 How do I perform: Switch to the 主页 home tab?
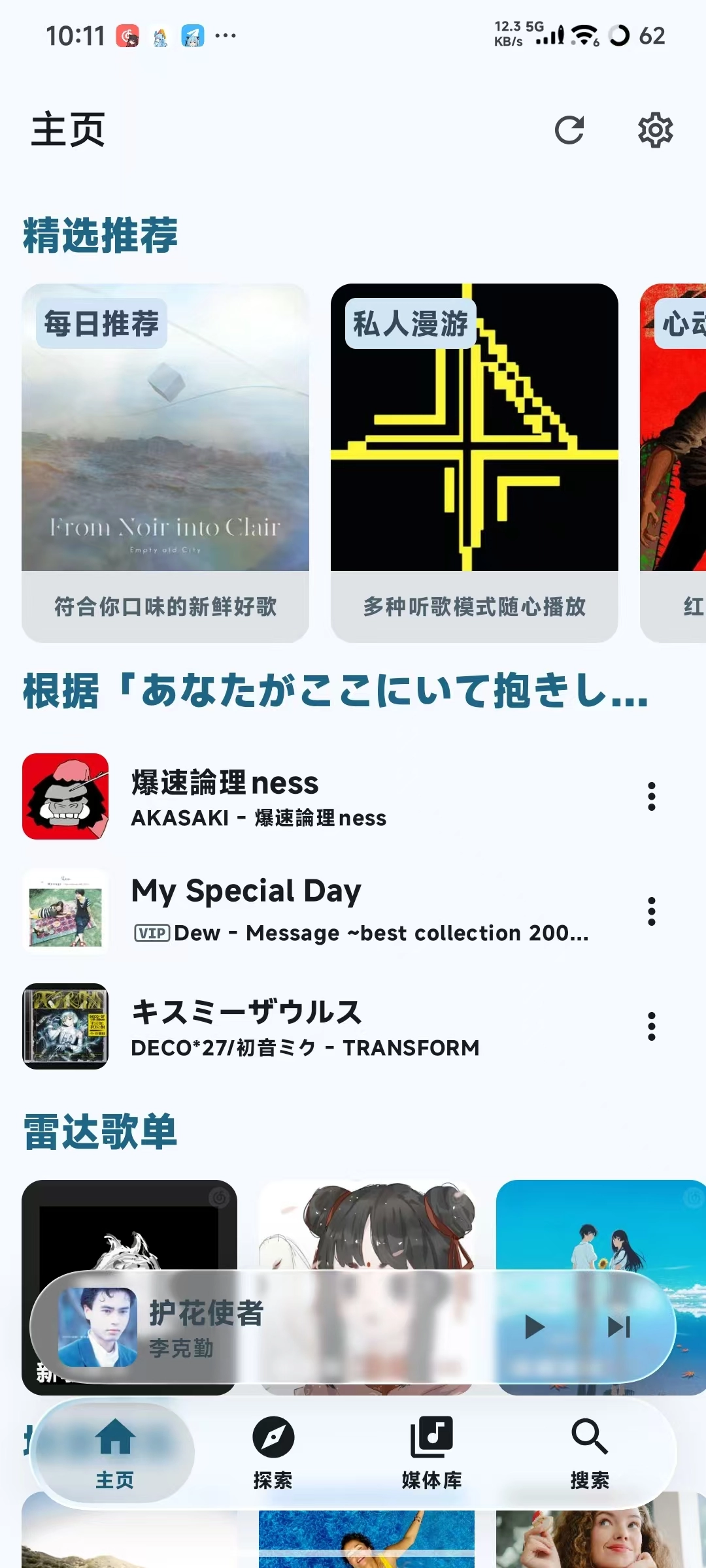tap(115, 1452)
